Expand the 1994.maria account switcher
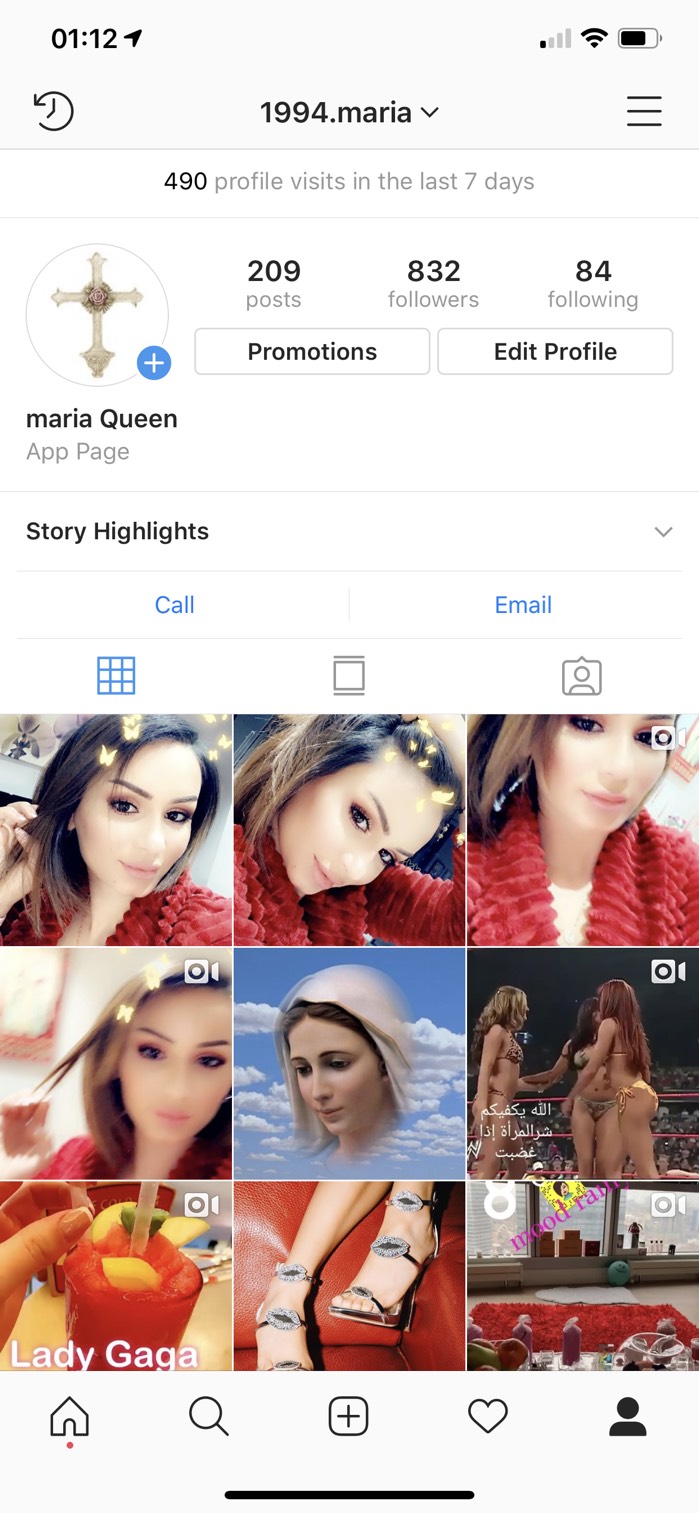699x1513 pixels. [349, 112]
